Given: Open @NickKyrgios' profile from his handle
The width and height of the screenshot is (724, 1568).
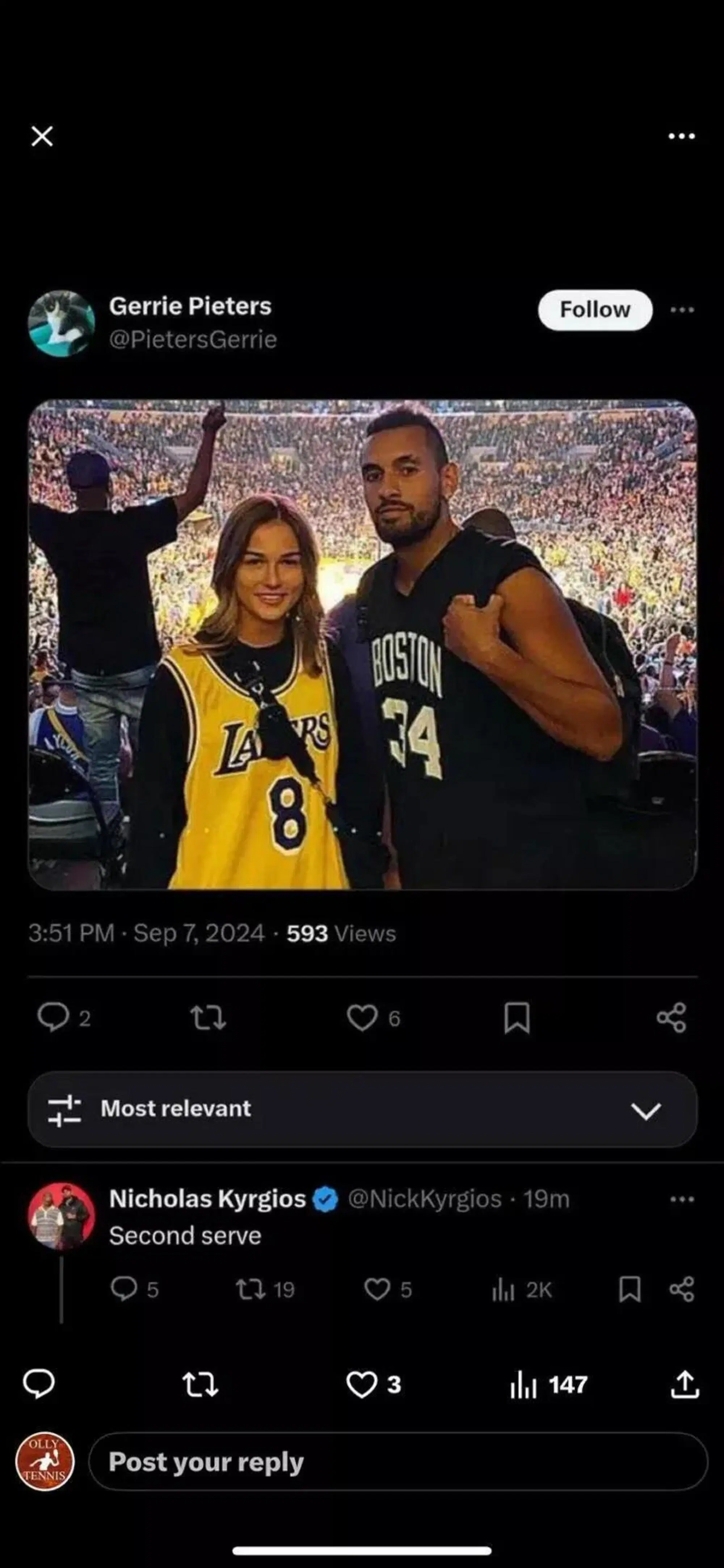Looking at the screenshot, I should coord(424,1199).
